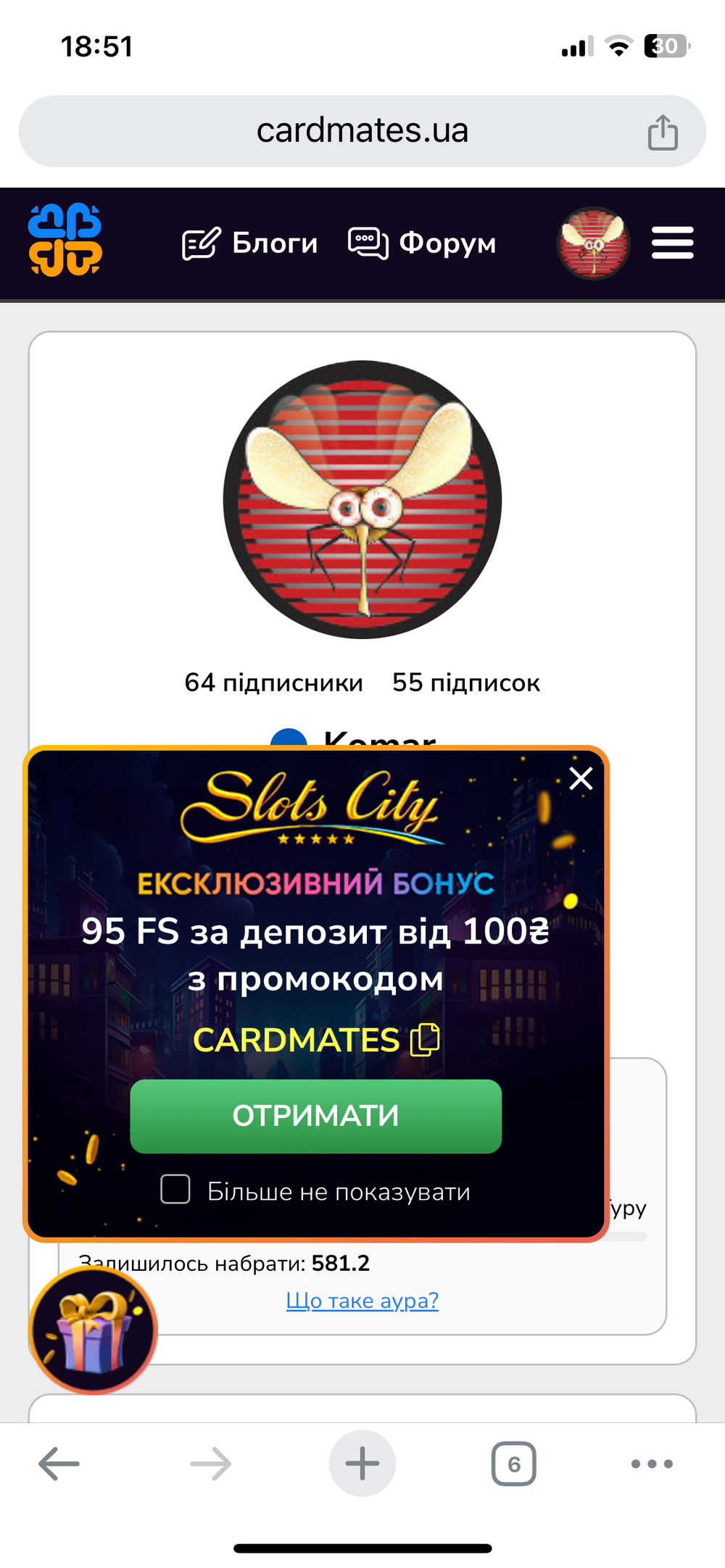The height and width of the screenshot is (1568, 725).
Task: Open the browser's three-dot menu
Action: pos(652,1464)
